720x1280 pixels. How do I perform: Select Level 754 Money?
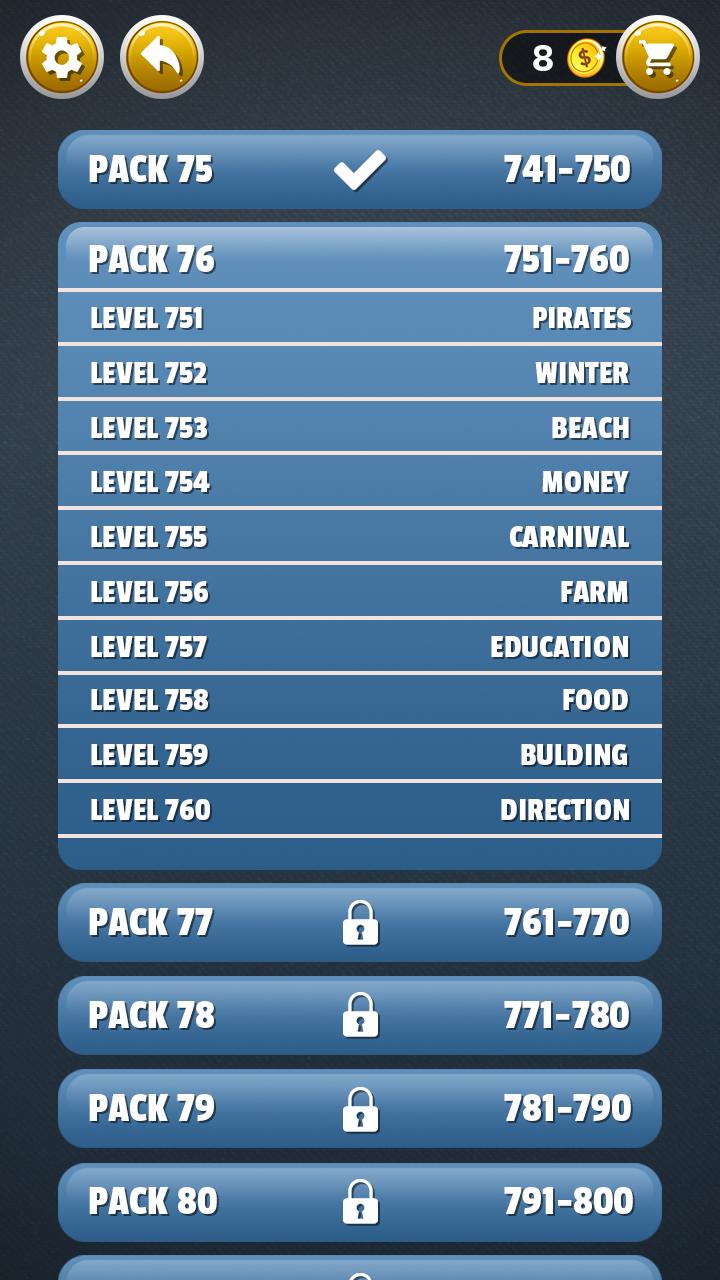(360, 482)
